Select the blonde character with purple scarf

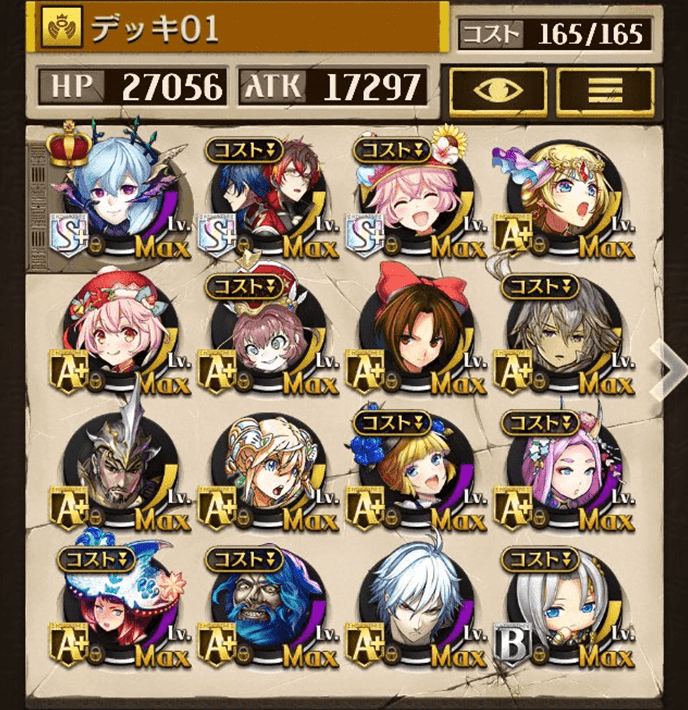(x=560, y=197)
